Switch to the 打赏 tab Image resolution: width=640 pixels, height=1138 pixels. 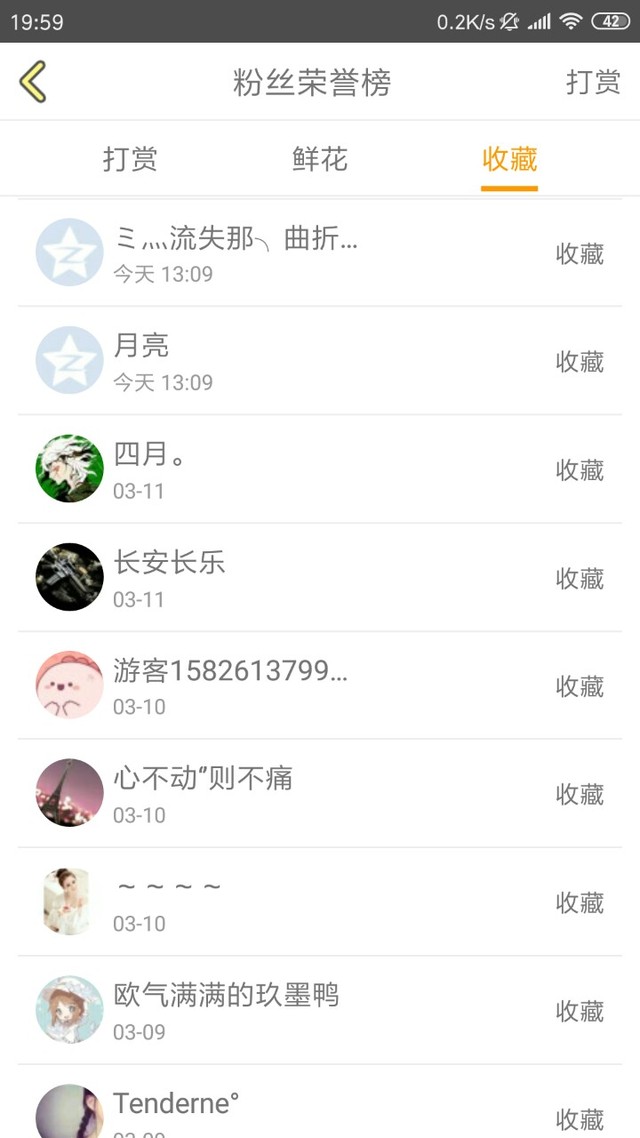[130, 159]
